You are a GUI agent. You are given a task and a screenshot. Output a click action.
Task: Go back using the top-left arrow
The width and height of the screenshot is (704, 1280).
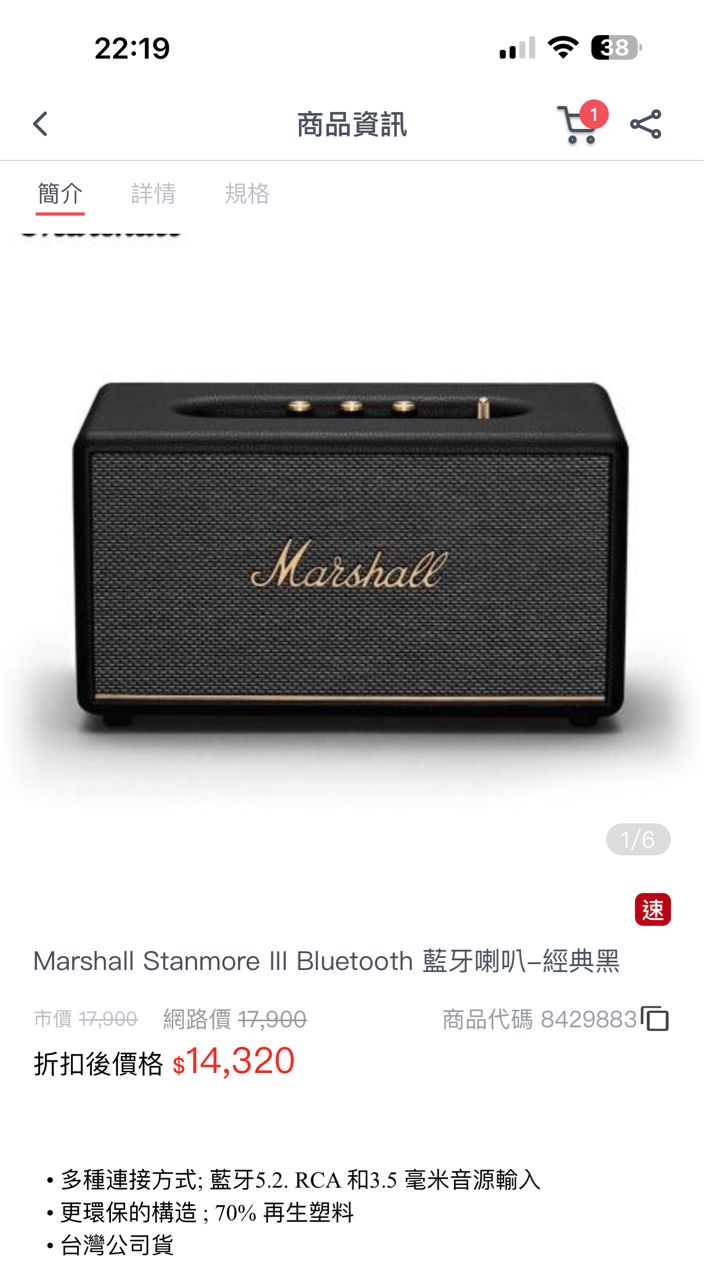(x=40, y=124)
